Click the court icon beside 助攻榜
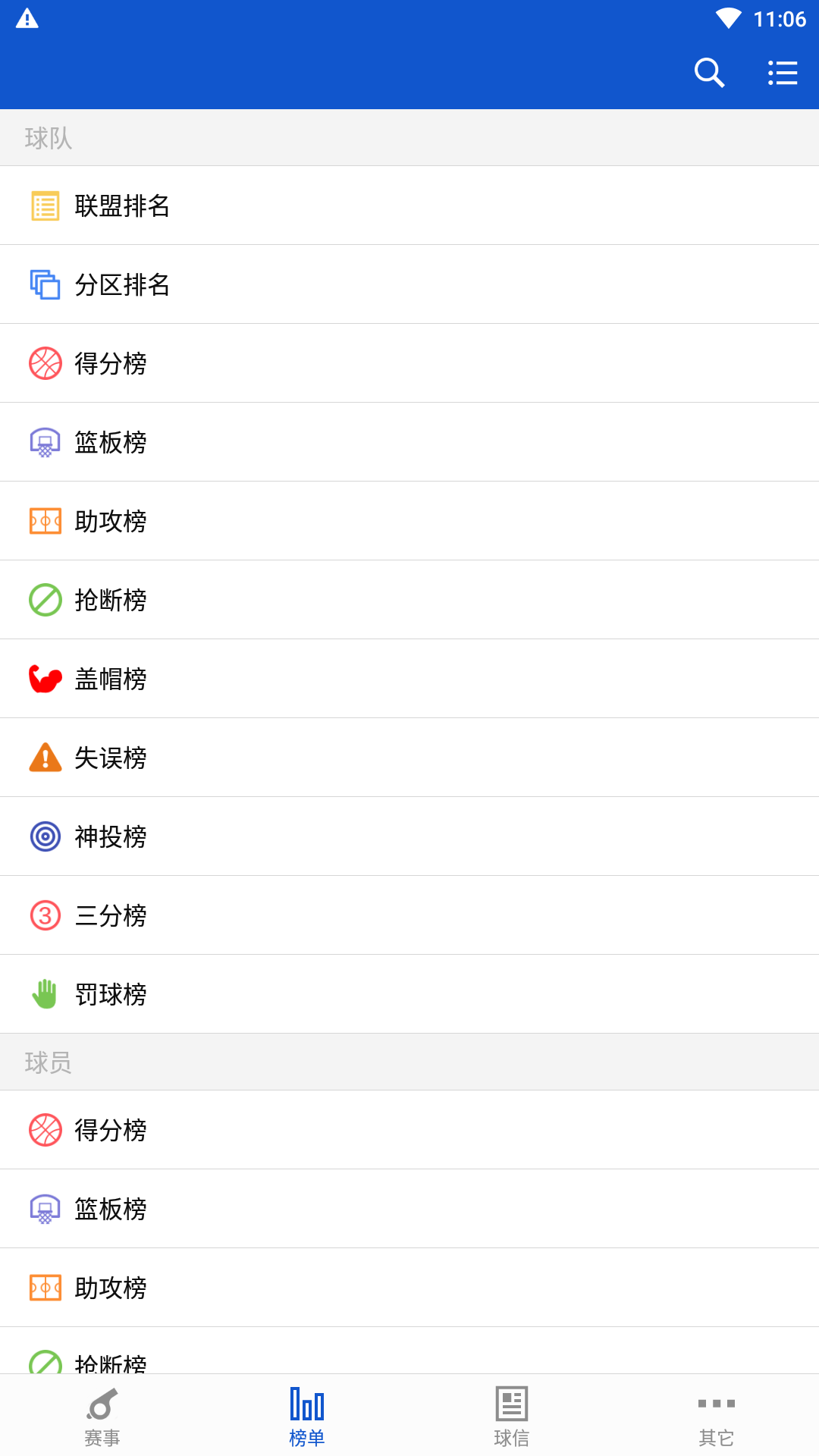 click(x=45, y=521)
